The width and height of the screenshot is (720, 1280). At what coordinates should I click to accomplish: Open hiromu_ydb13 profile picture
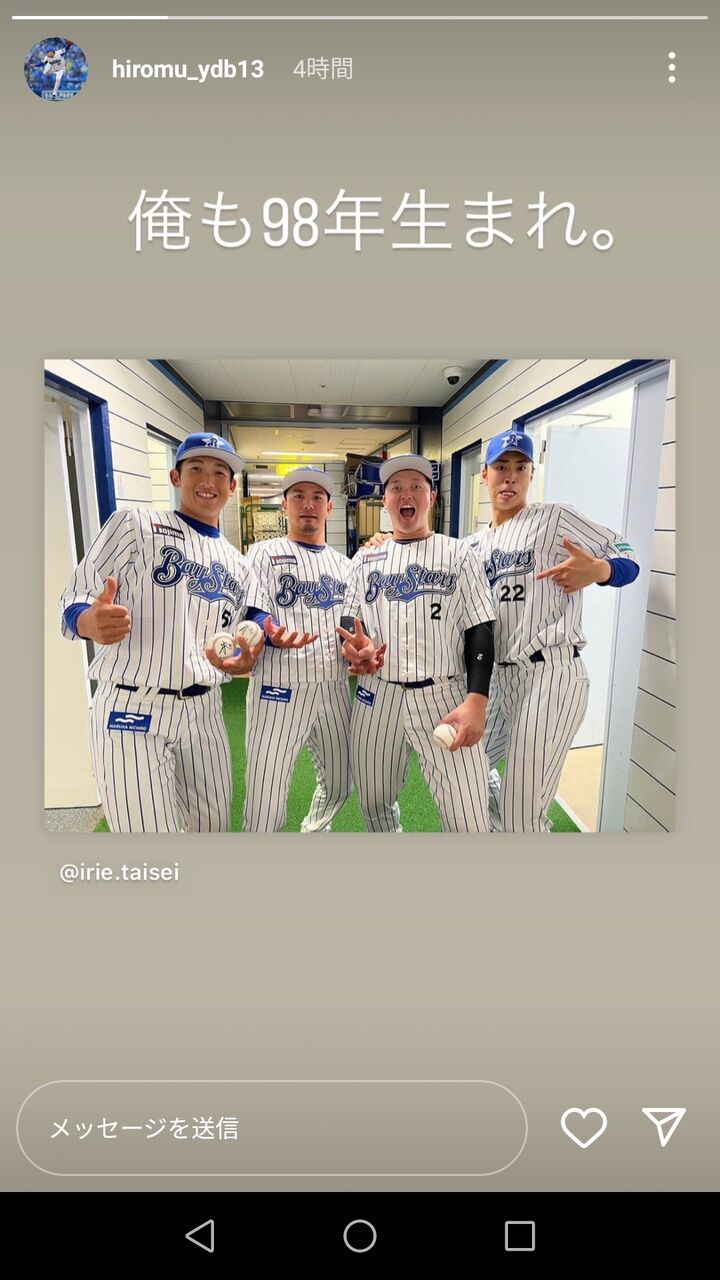coord(56,69)
